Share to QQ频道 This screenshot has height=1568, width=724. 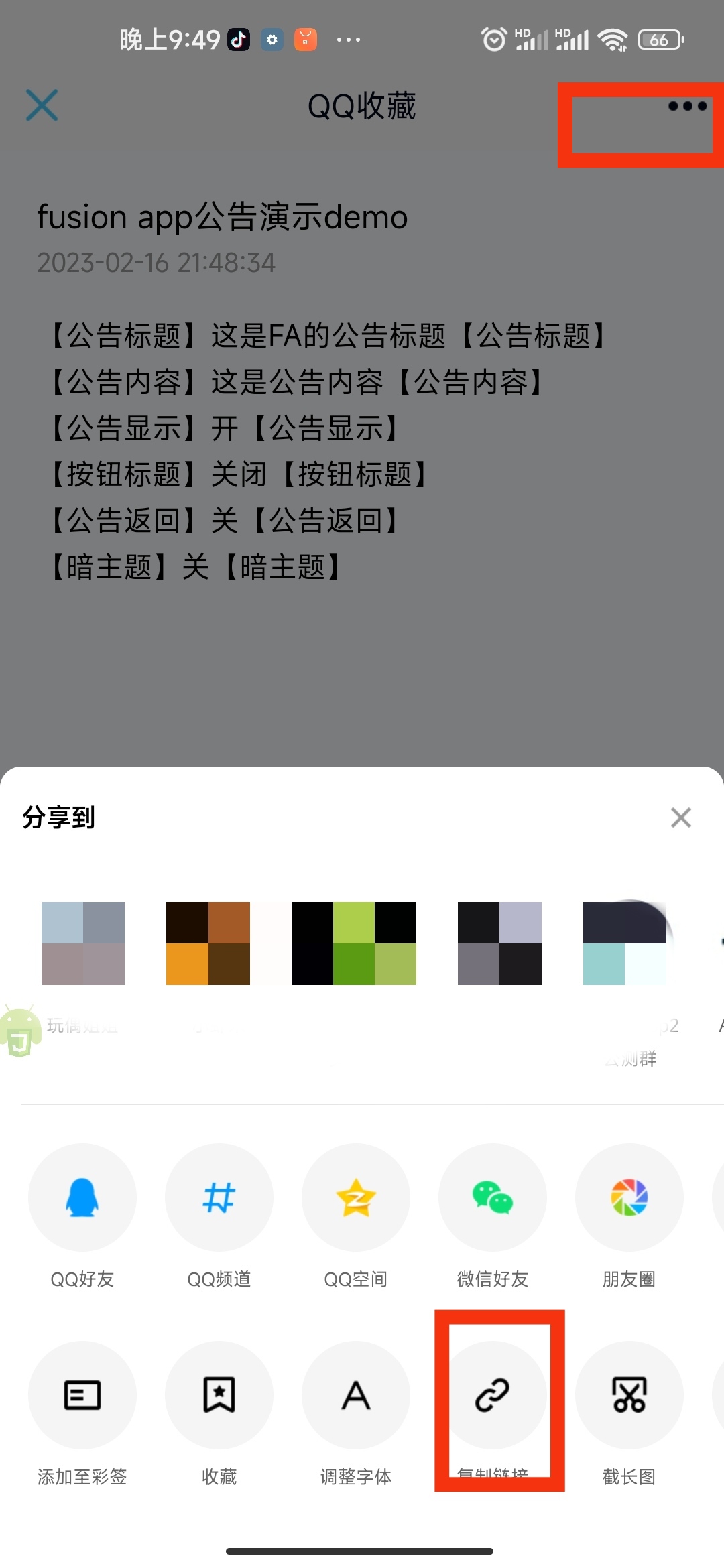219,1197
